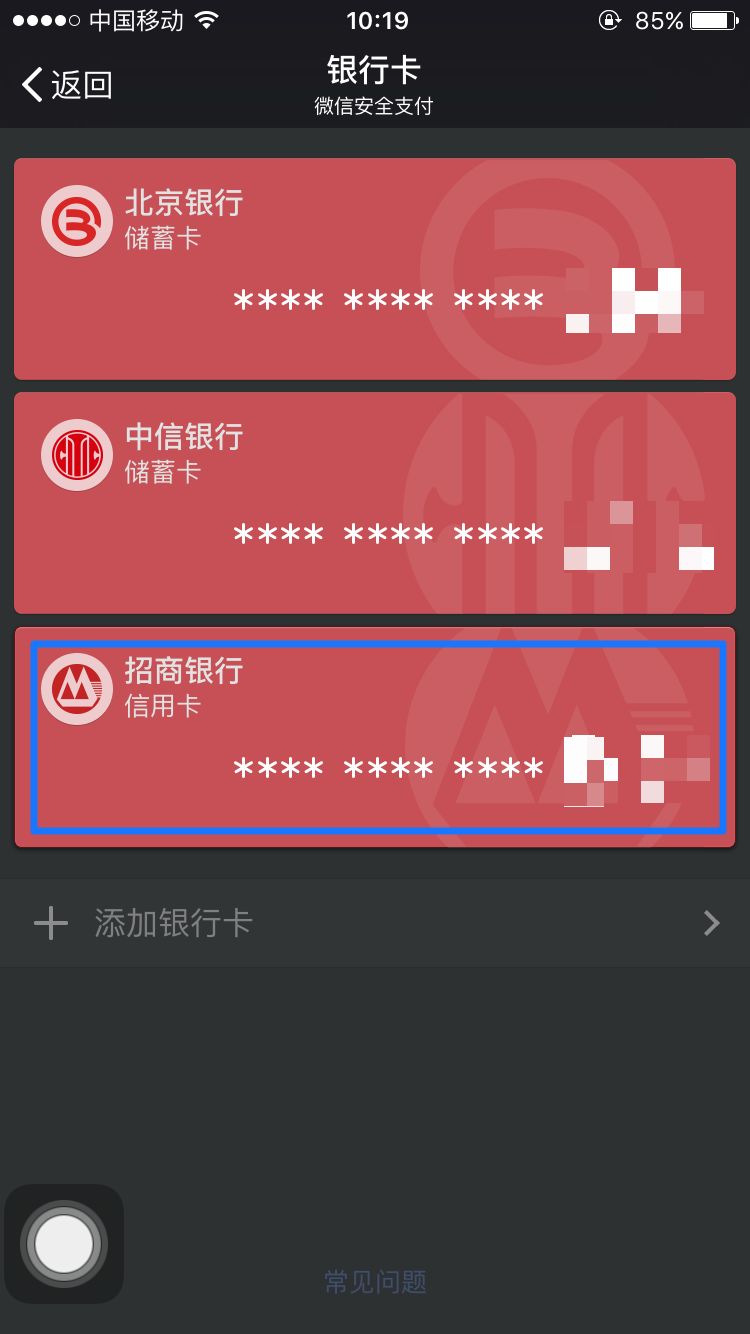The height and width of the screenshot is (1334, 750).
Task: Open the 中信银行 储蓄卡 card
Action: [x=375, y=502]
